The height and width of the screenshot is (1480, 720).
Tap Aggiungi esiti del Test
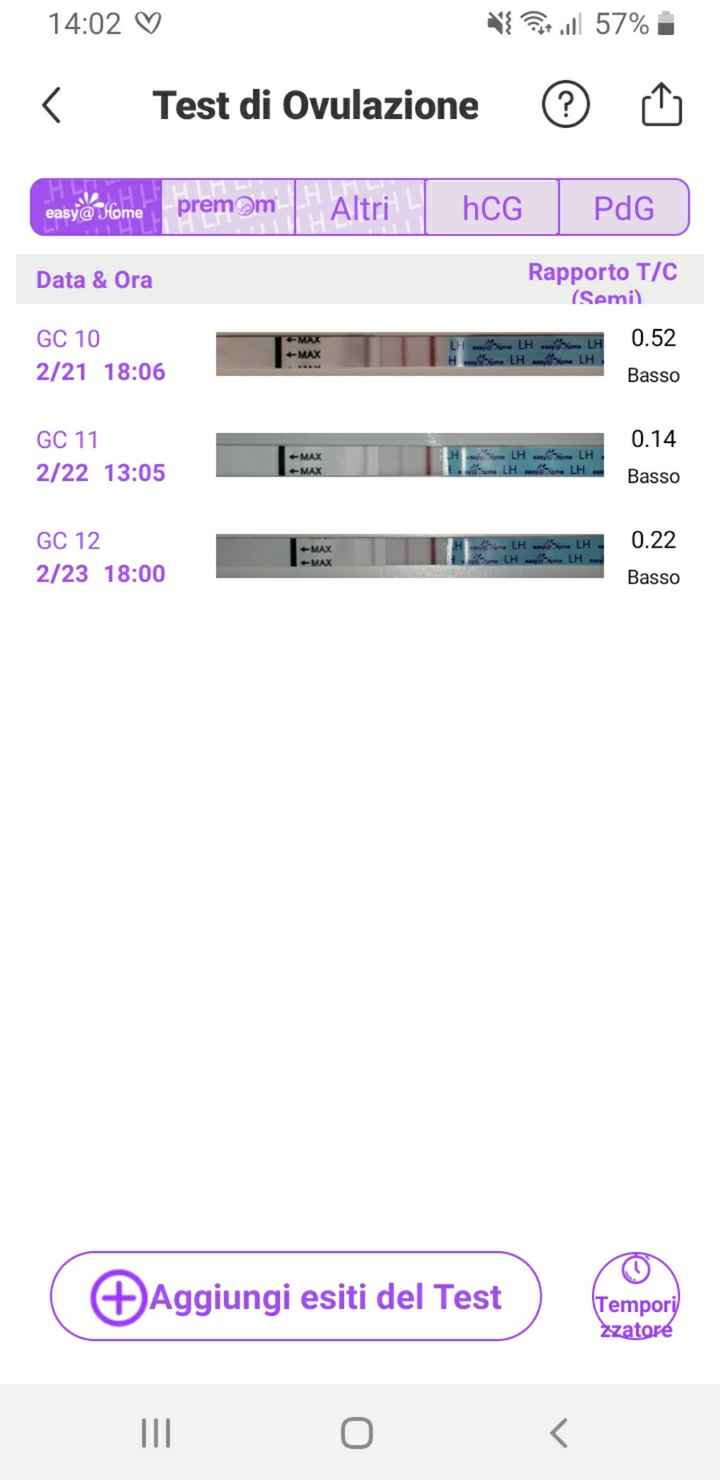[x=296, y=1297]
